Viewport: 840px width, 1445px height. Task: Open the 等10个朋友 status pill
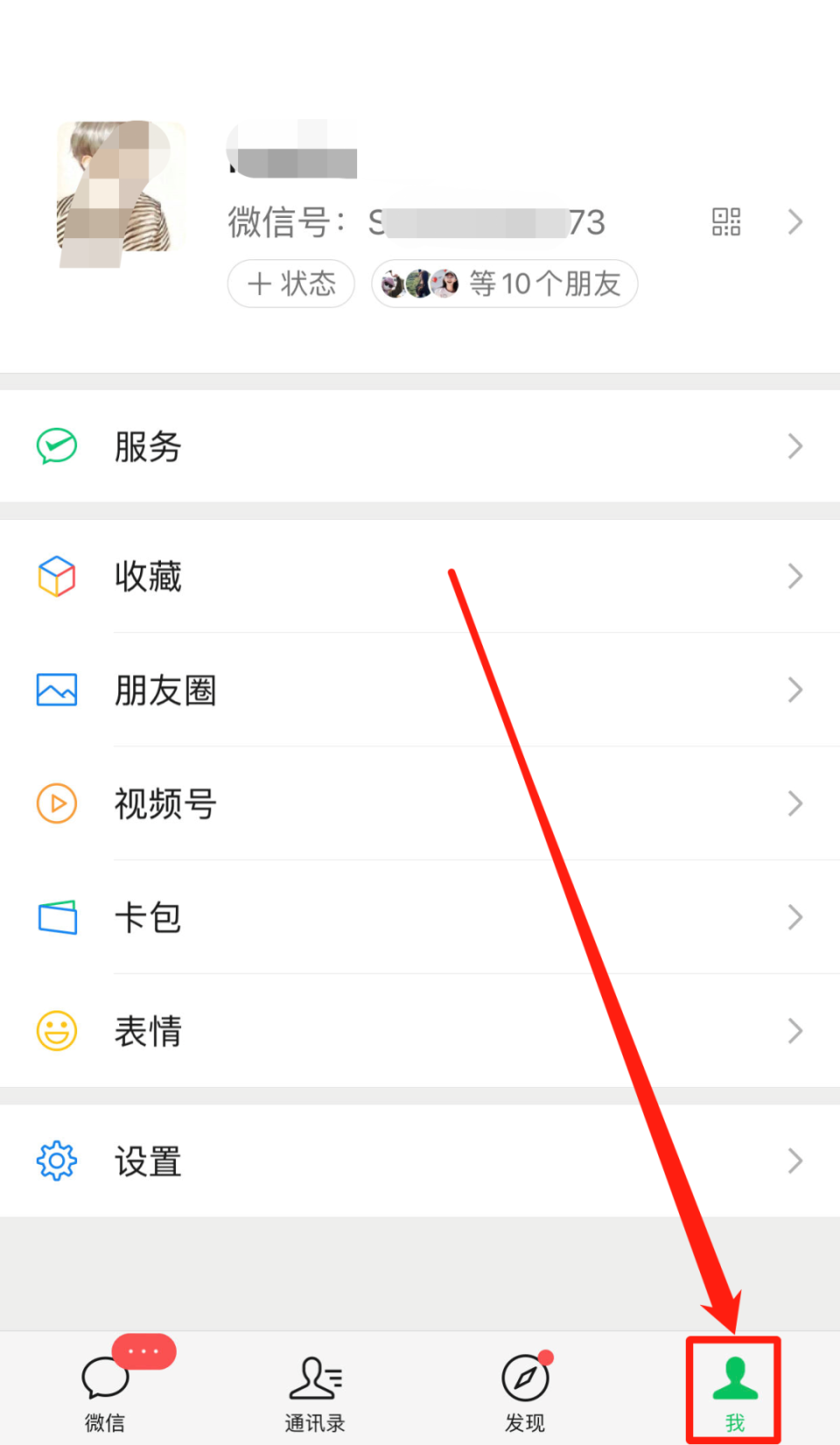[504, 284]
